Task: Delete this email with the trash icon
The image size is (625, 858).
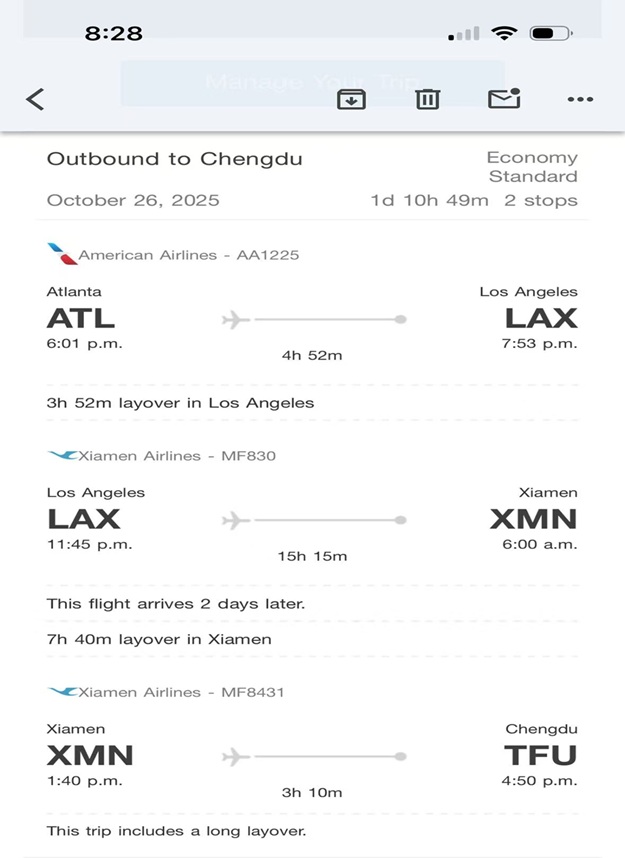Action: [x=428, y=99]
